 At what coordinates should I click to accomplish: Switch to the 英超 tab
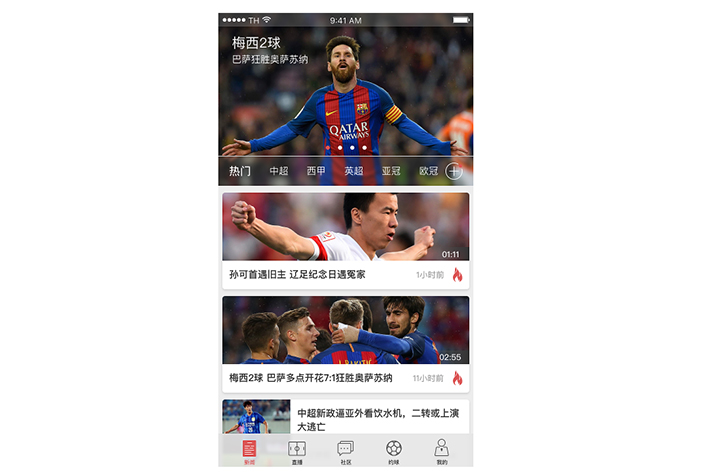pyautogui.click(x=354, y=171)
